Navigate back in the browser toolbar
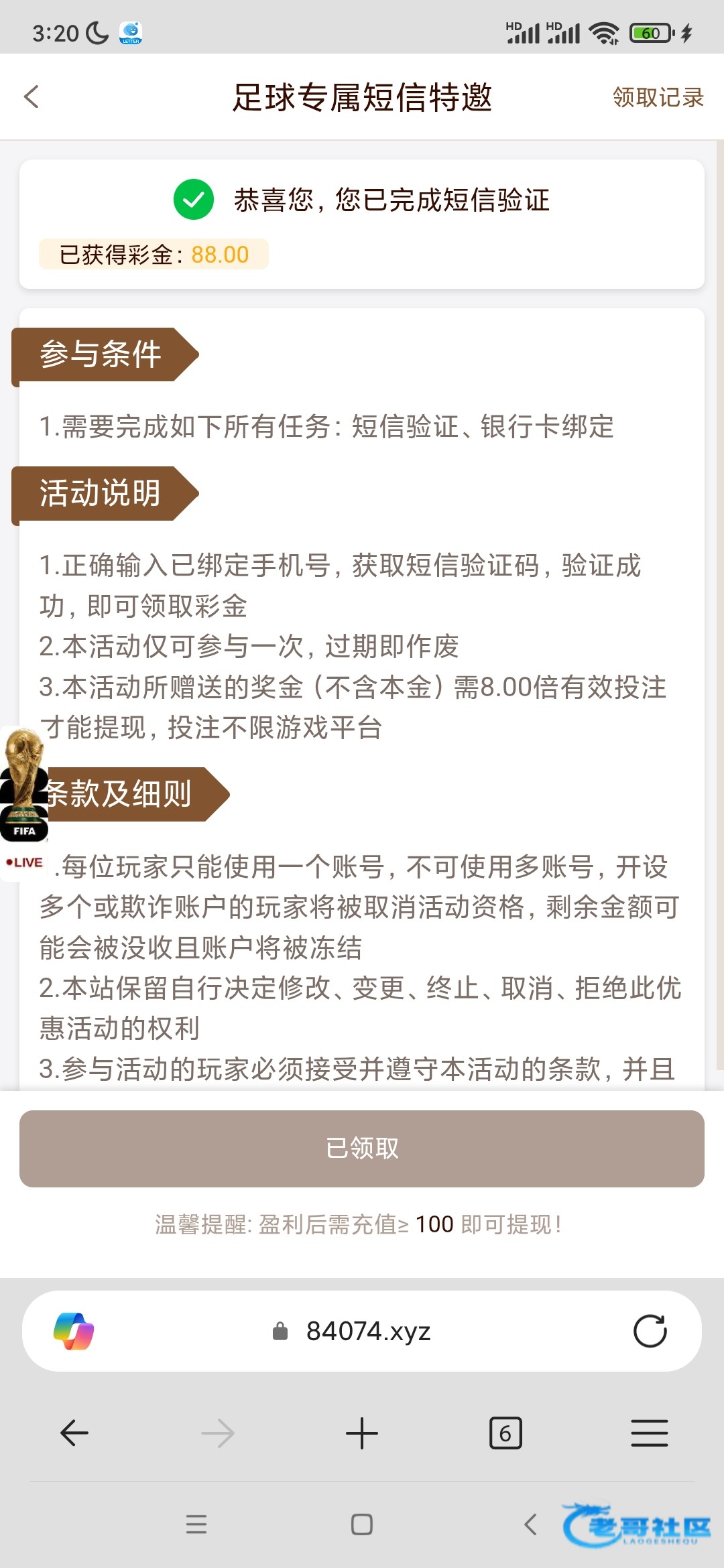 [x=74, y=1433]
